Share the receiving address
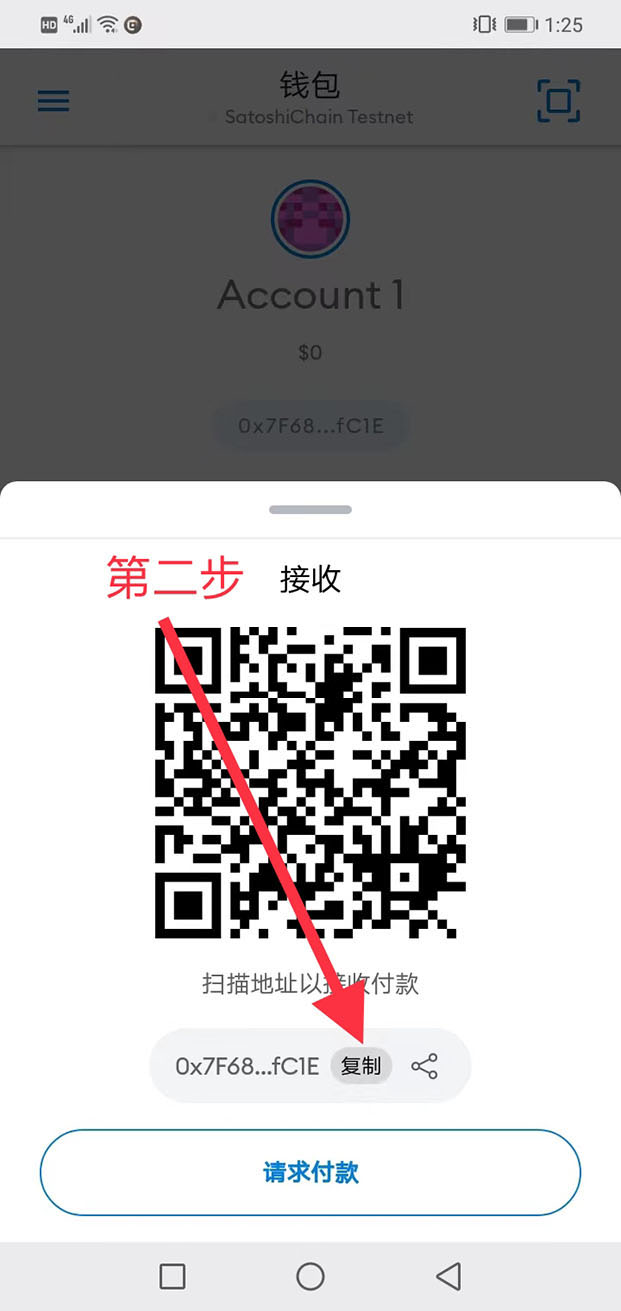Viewport: 621px width, 1311px height. coord(425,1066)
